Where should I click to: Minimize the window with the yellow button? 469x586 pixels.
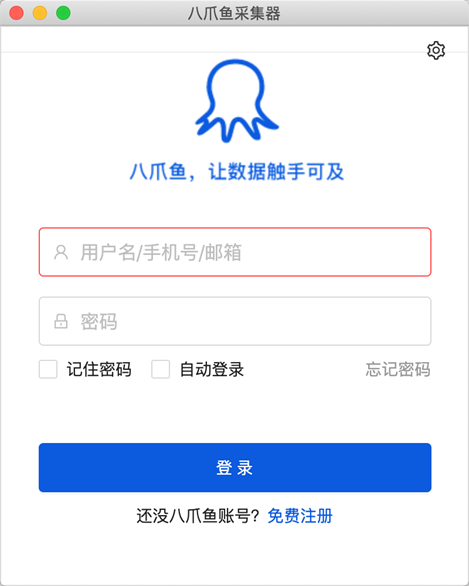[x=40, y=13]
